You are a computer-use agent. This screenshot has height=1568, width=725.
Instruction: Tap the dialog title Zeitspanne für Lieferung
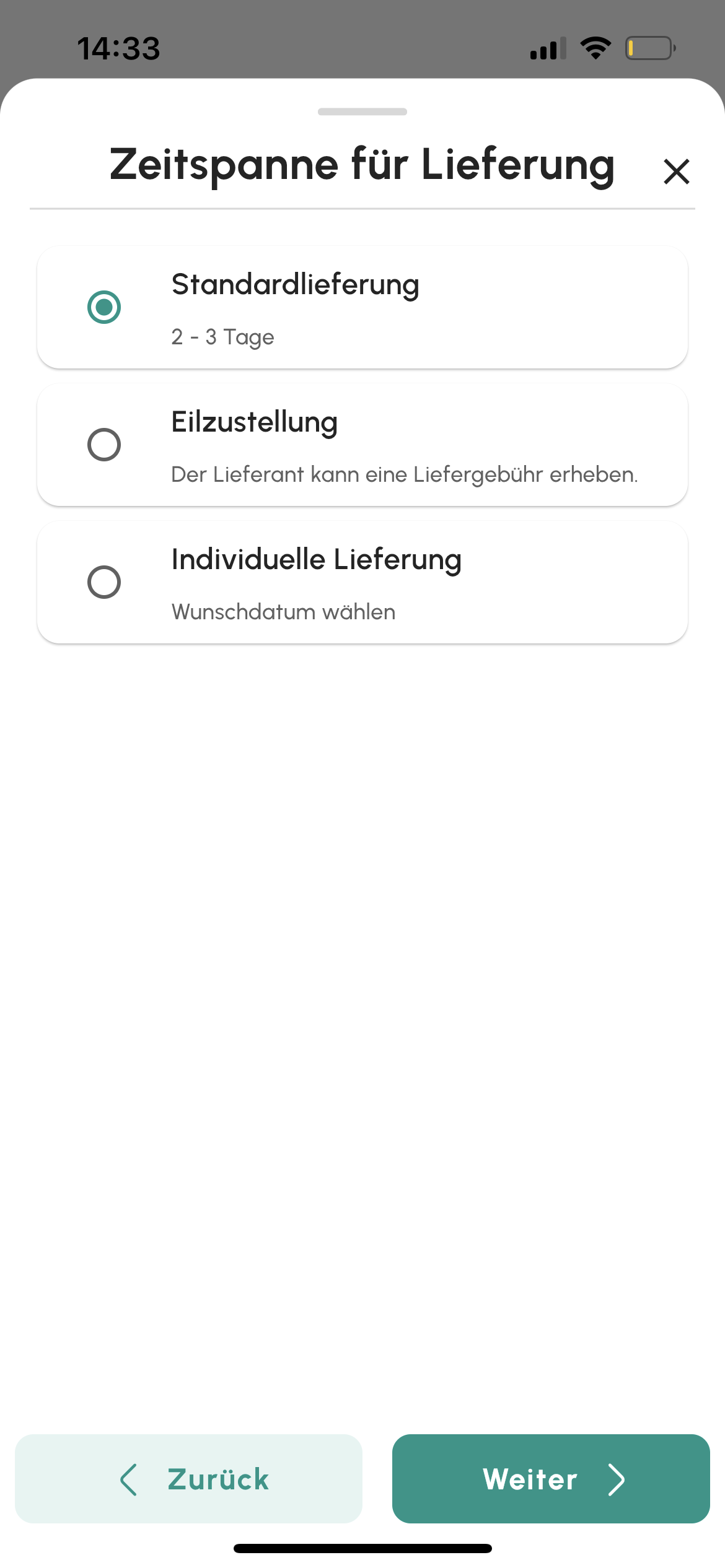click(x=361, y=165)
